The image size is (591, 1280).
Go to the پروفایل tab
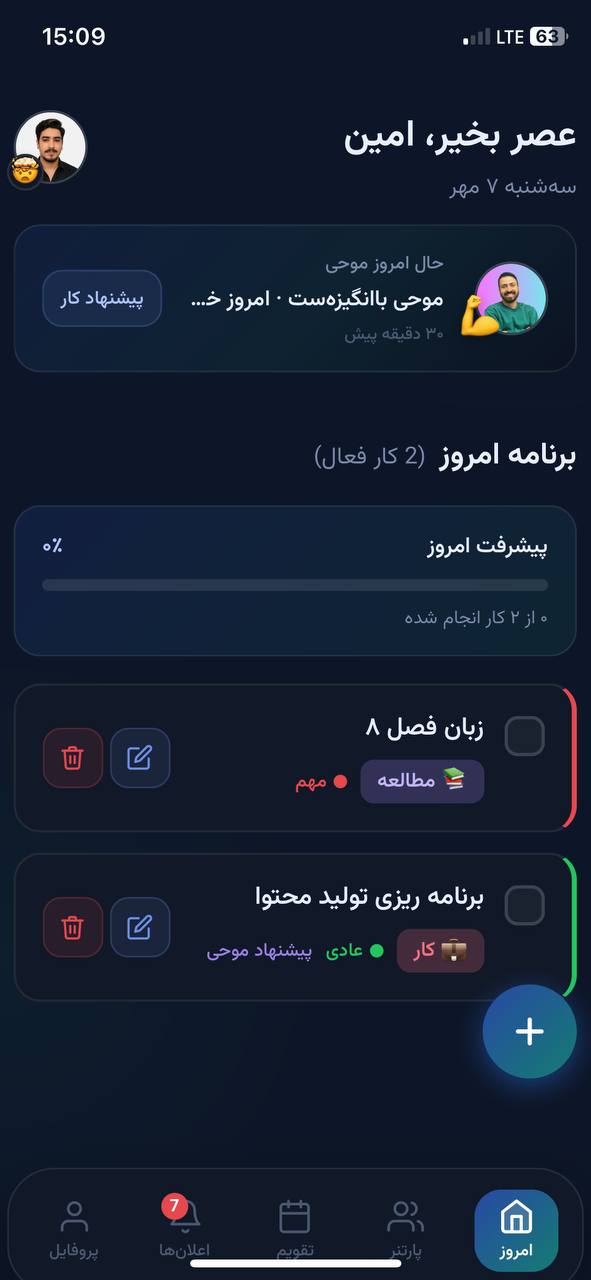(74, 1229)
